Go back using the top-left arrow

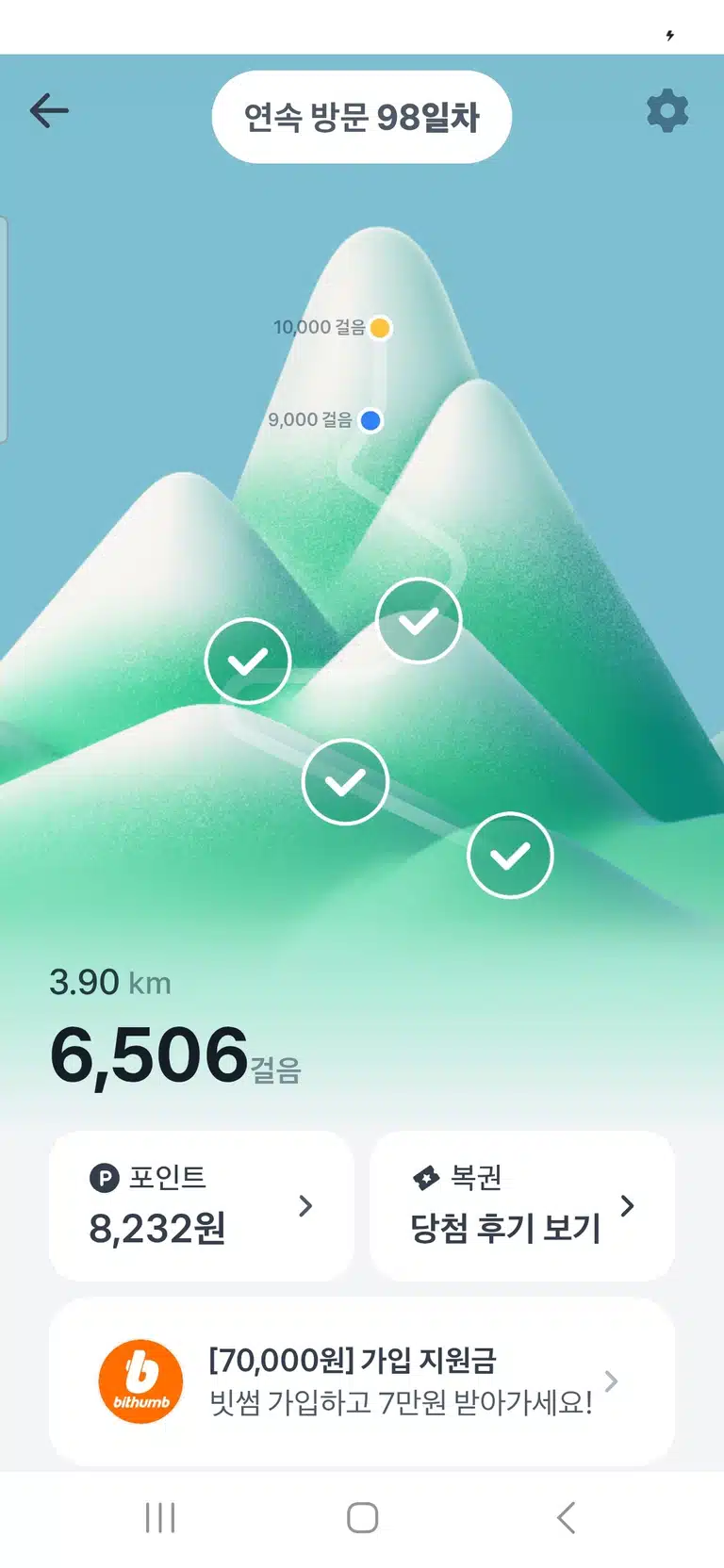pos(49,111)
